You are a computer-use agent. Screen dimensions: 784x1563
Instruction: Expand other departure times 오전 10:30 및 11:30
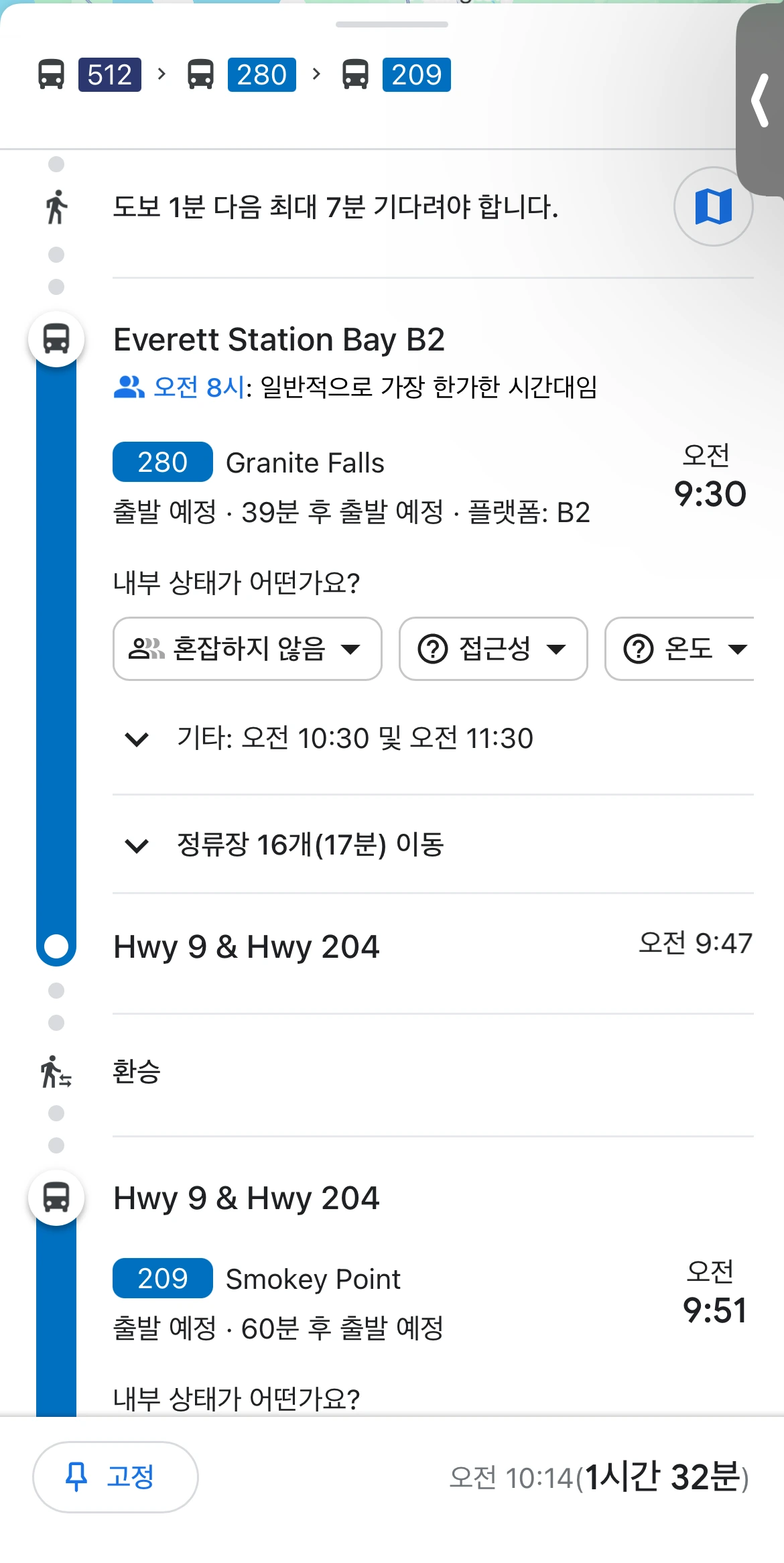point(433,739)
